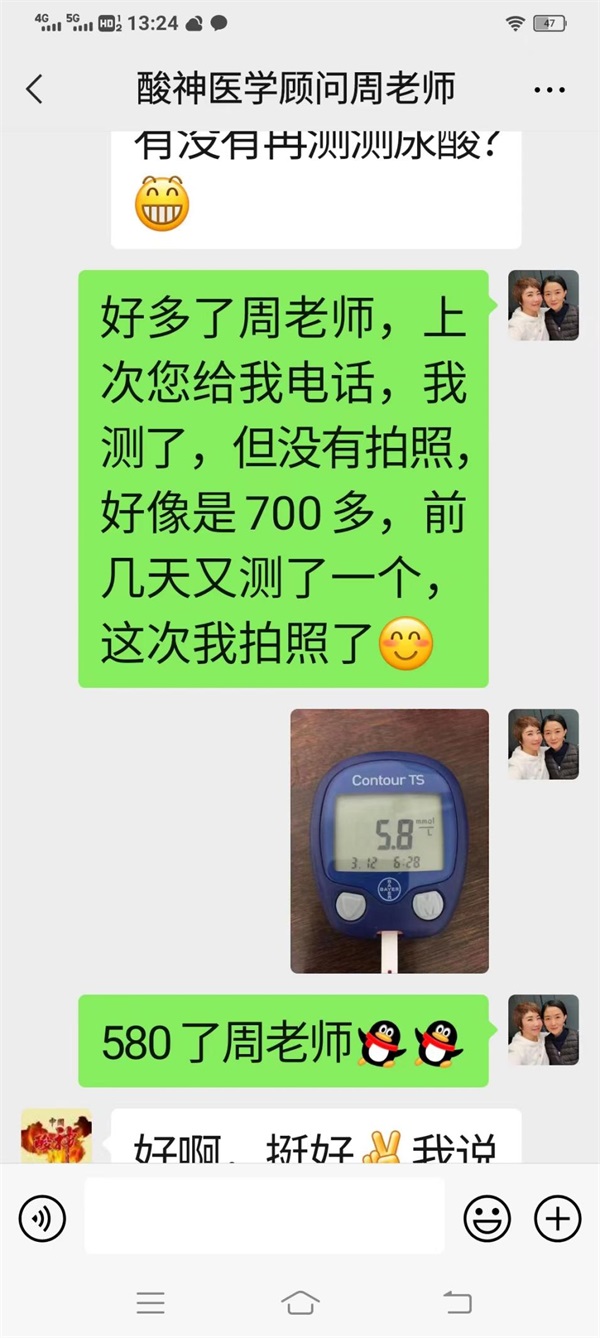Go back from the chat with 酸神医学顾问周老师

pyautogui.click(x=35, y=90)
